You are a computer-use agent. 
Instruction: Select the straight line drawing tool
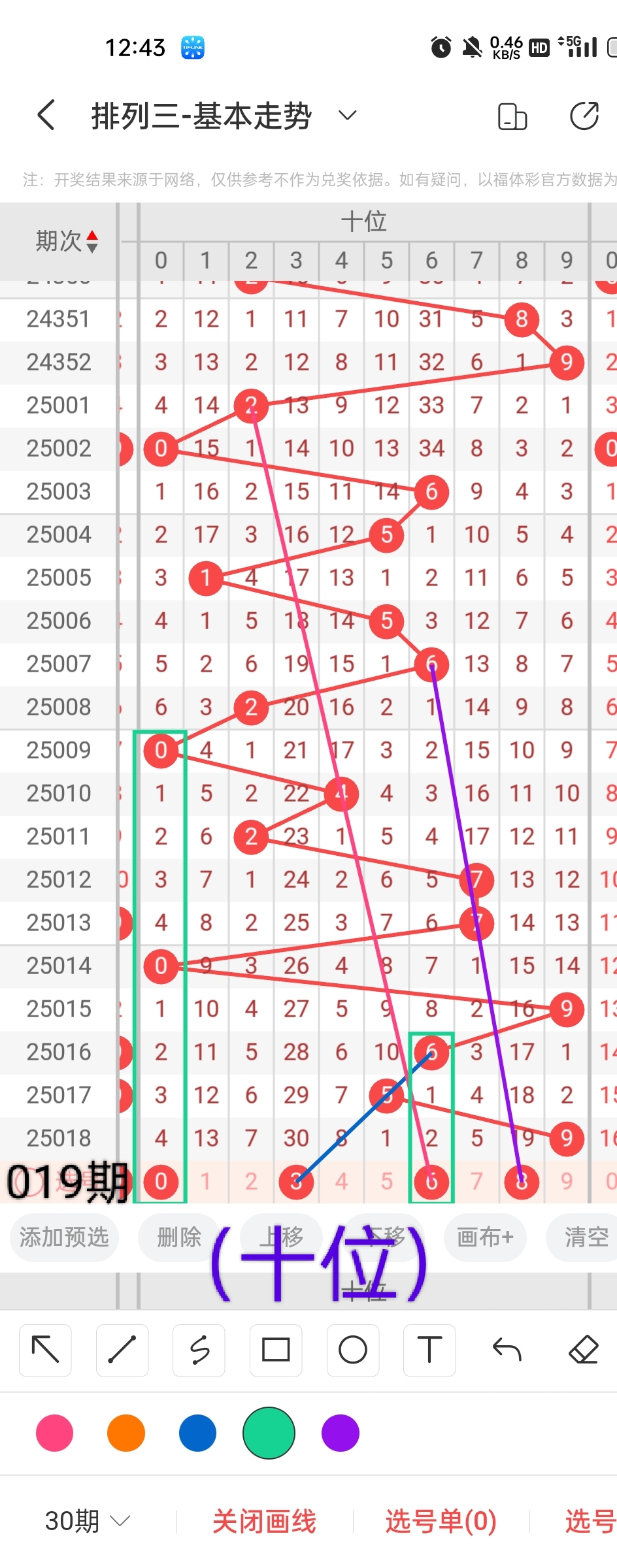[122, 1350]
